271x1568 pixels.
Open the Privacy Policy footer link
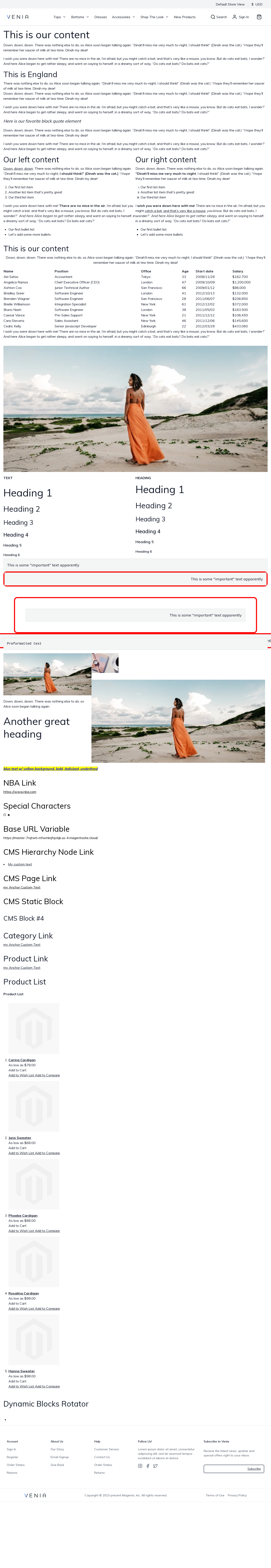[237, 1495]
